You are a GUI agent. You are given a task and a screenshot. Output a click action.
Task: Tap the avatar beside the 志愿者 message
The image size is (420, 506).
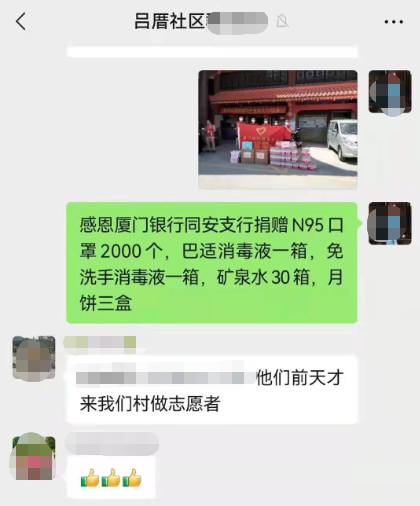34,358
